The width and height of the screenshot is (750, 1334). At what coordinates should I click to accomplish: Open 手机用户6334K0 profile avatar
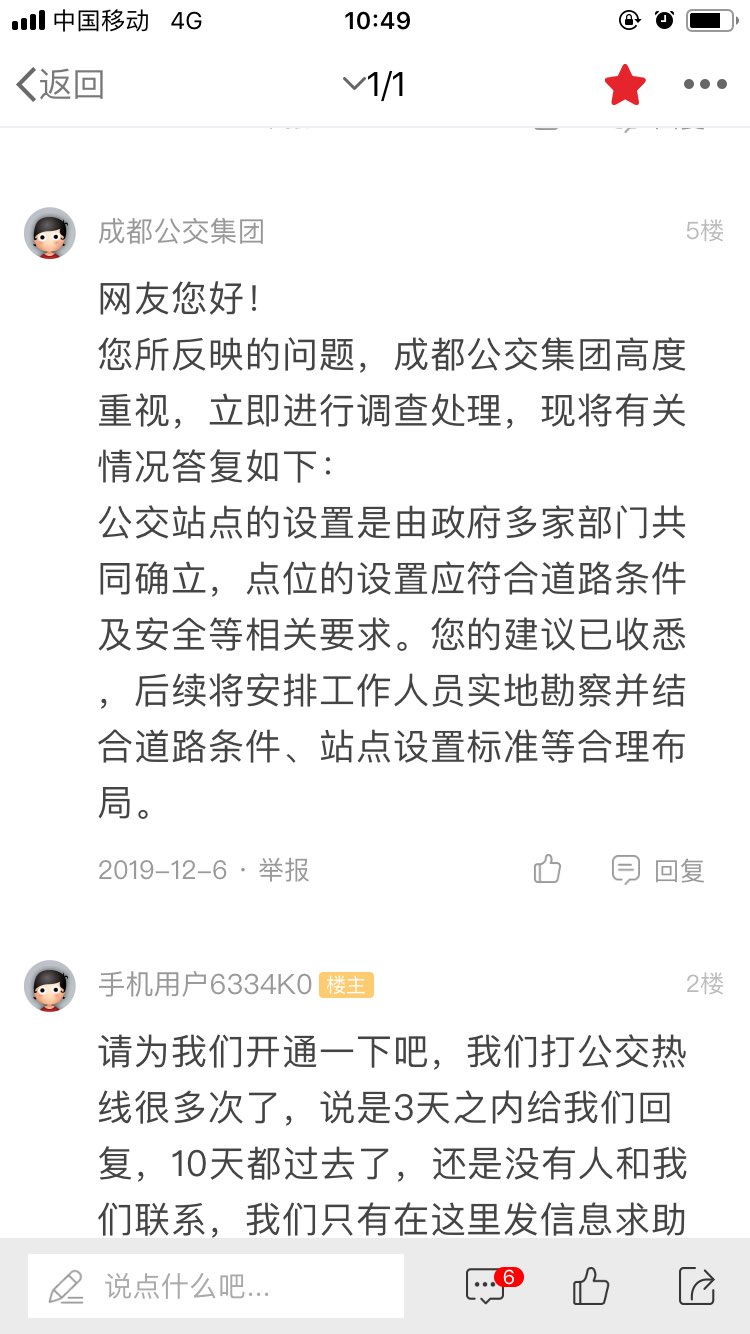coord(50,986)
